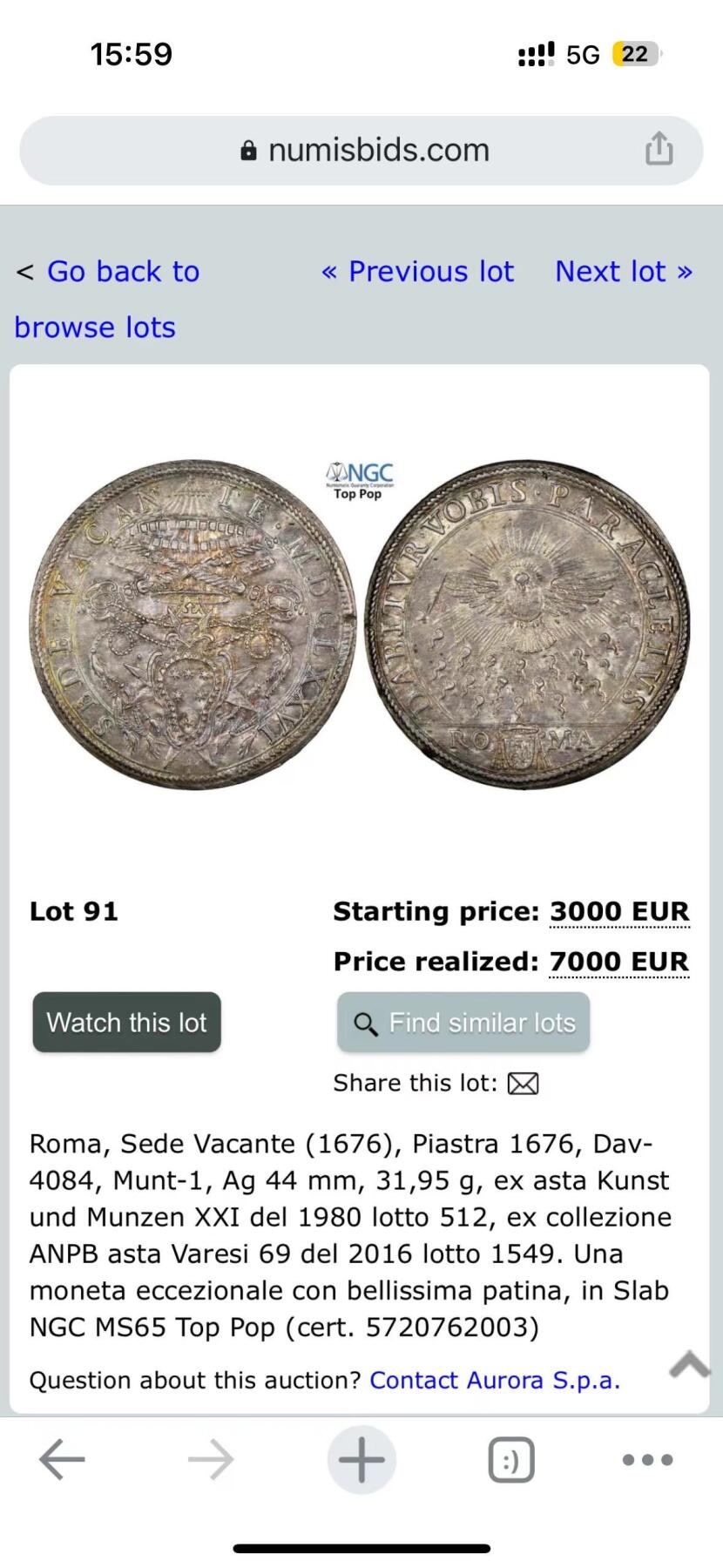This screenshot has height=1568, width=723.
Task: Open the browser's more options menu
Action: point(647,1460)
